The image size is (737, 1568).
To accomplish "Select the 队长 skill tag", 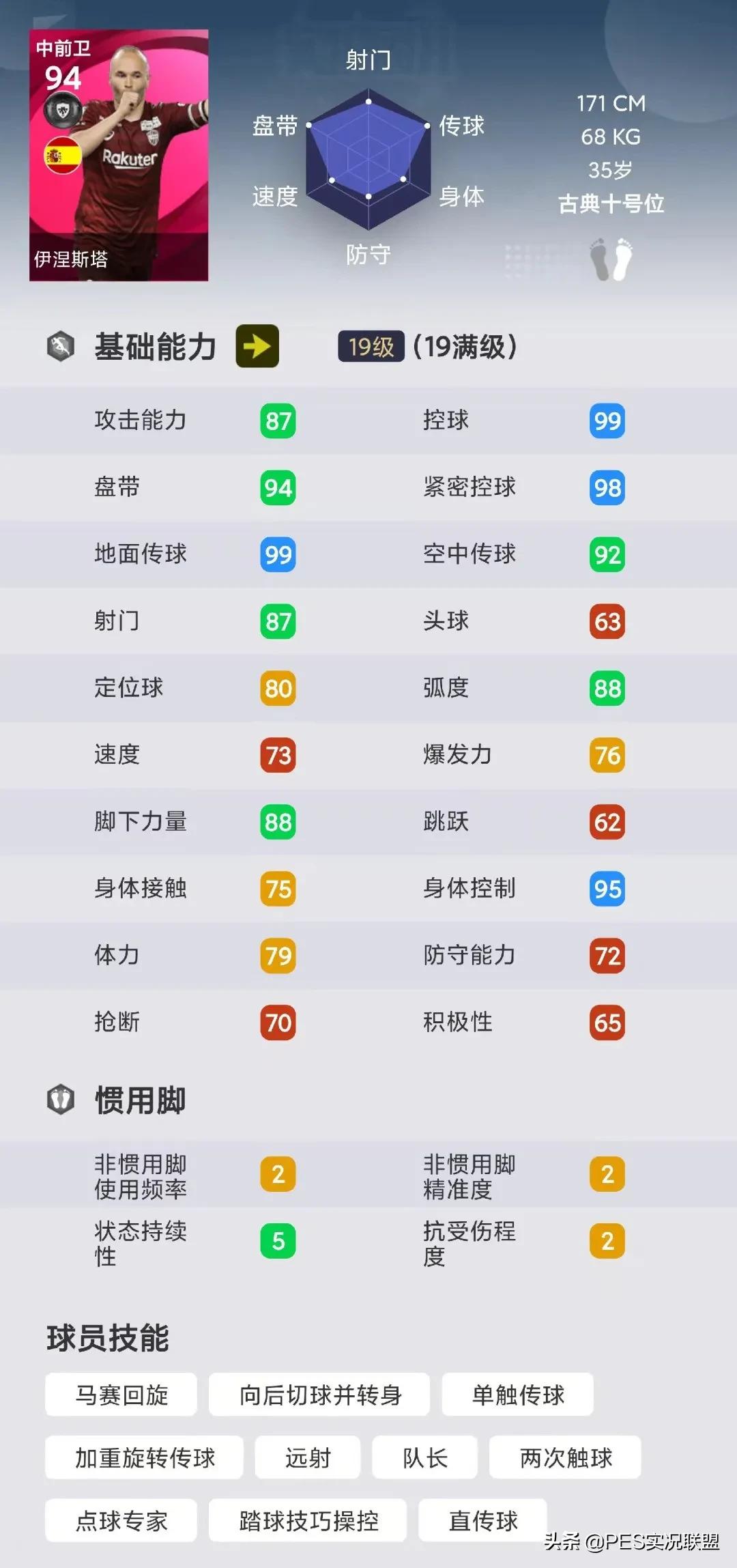I will click(x=424, y=1457).
